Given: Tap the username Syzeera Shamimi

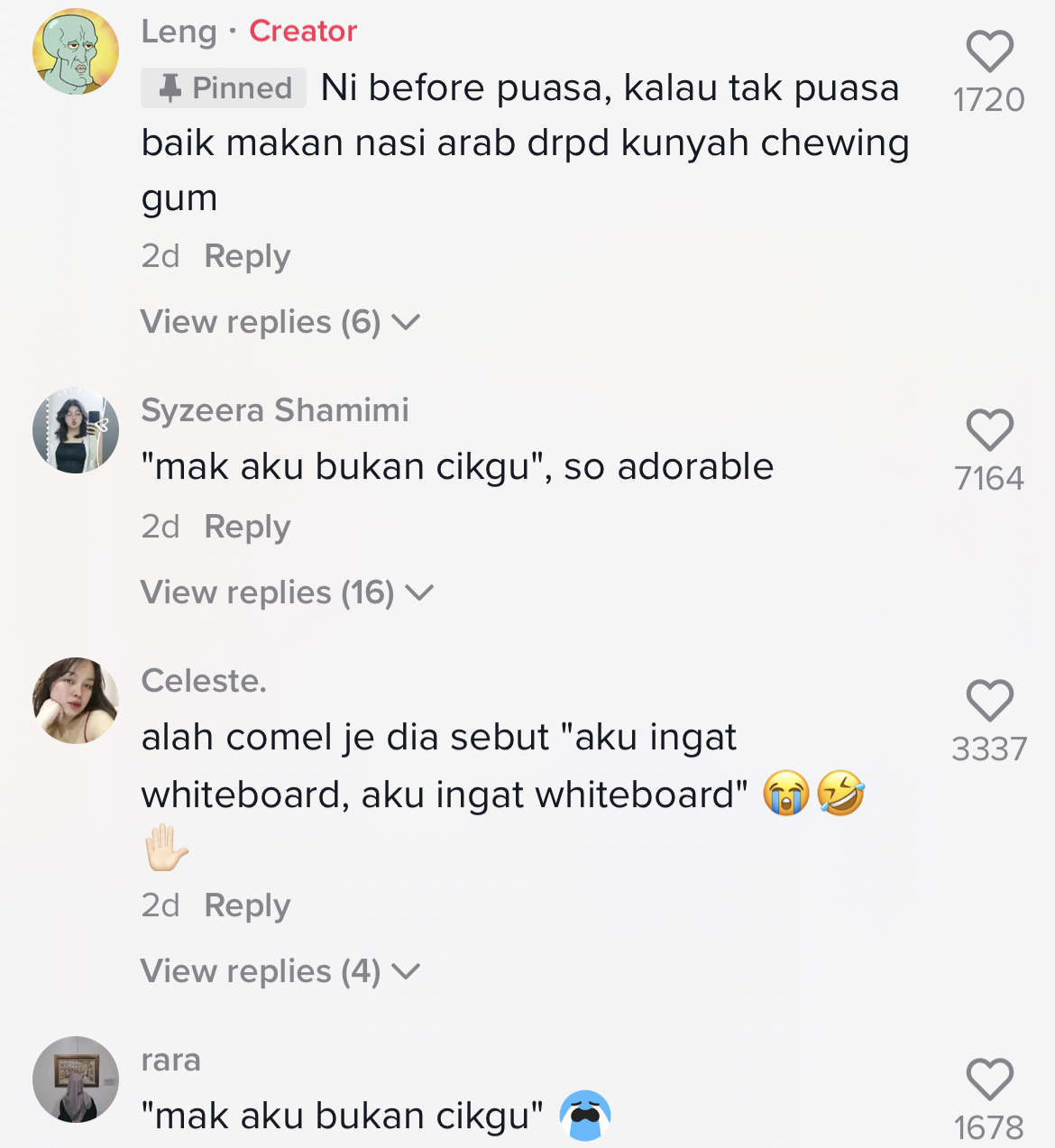Looking at the screenshot, I should click(274, 410).
